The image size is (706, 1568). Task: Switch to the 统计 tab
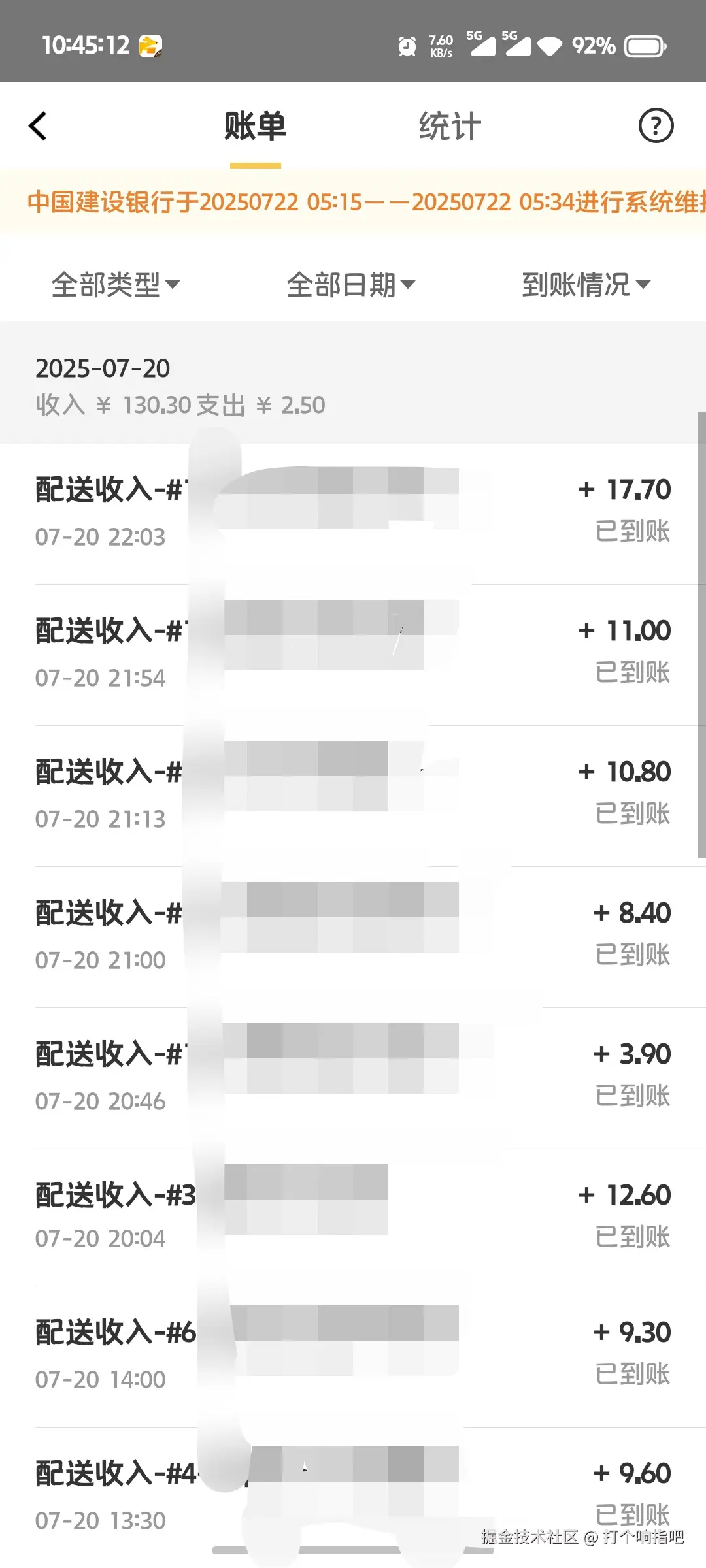(450, 125)
